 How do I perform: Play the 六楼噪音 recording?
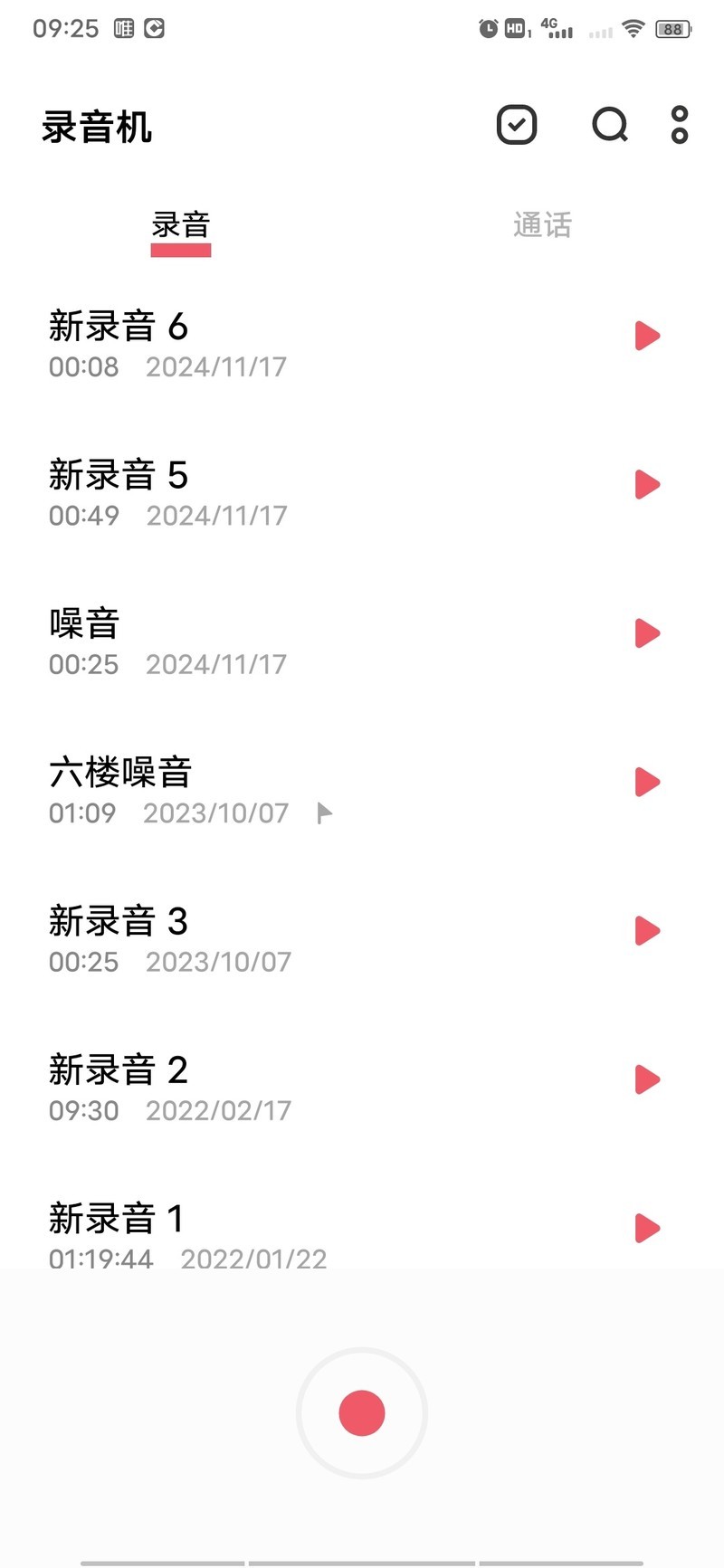tap(647, 783)
